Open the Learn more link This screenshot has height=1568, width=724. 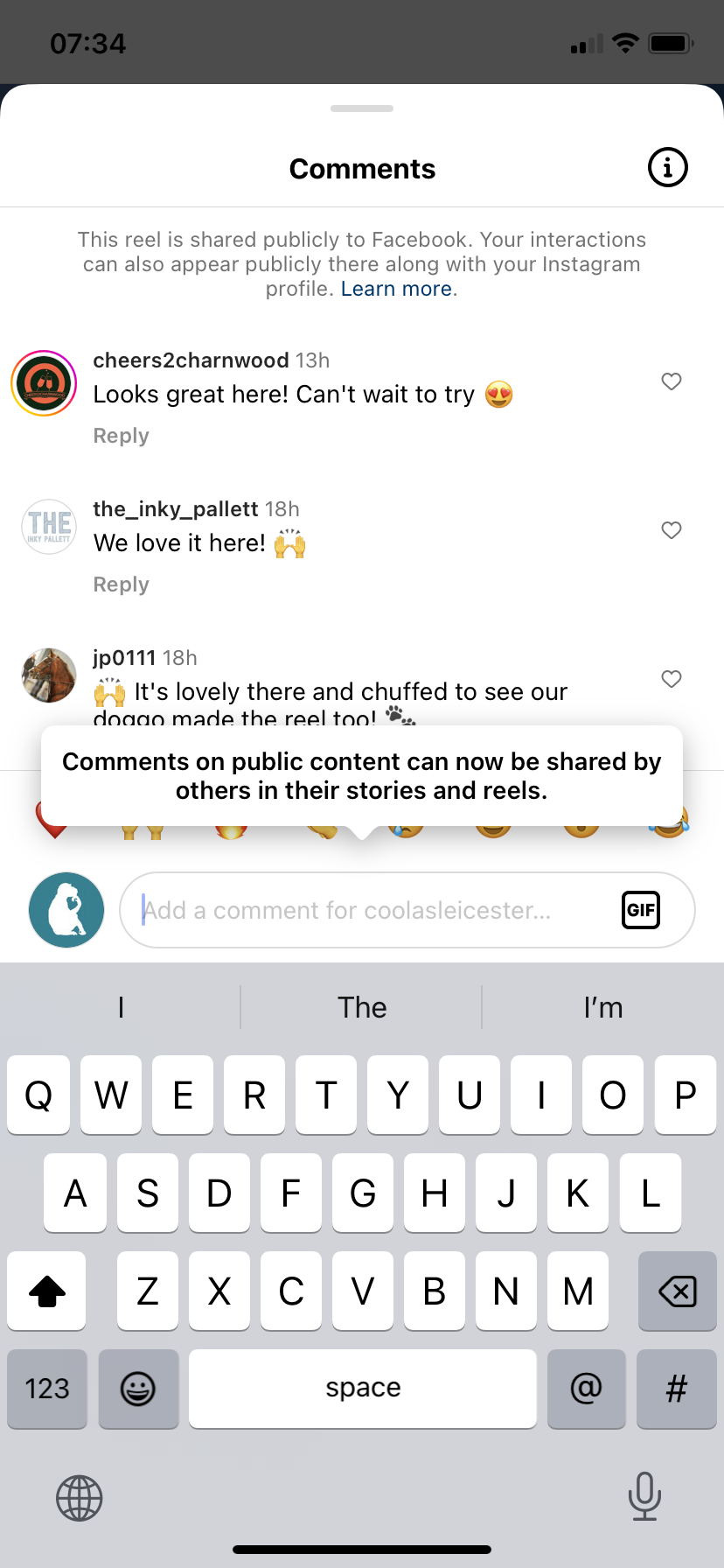(x=397, y=289)
